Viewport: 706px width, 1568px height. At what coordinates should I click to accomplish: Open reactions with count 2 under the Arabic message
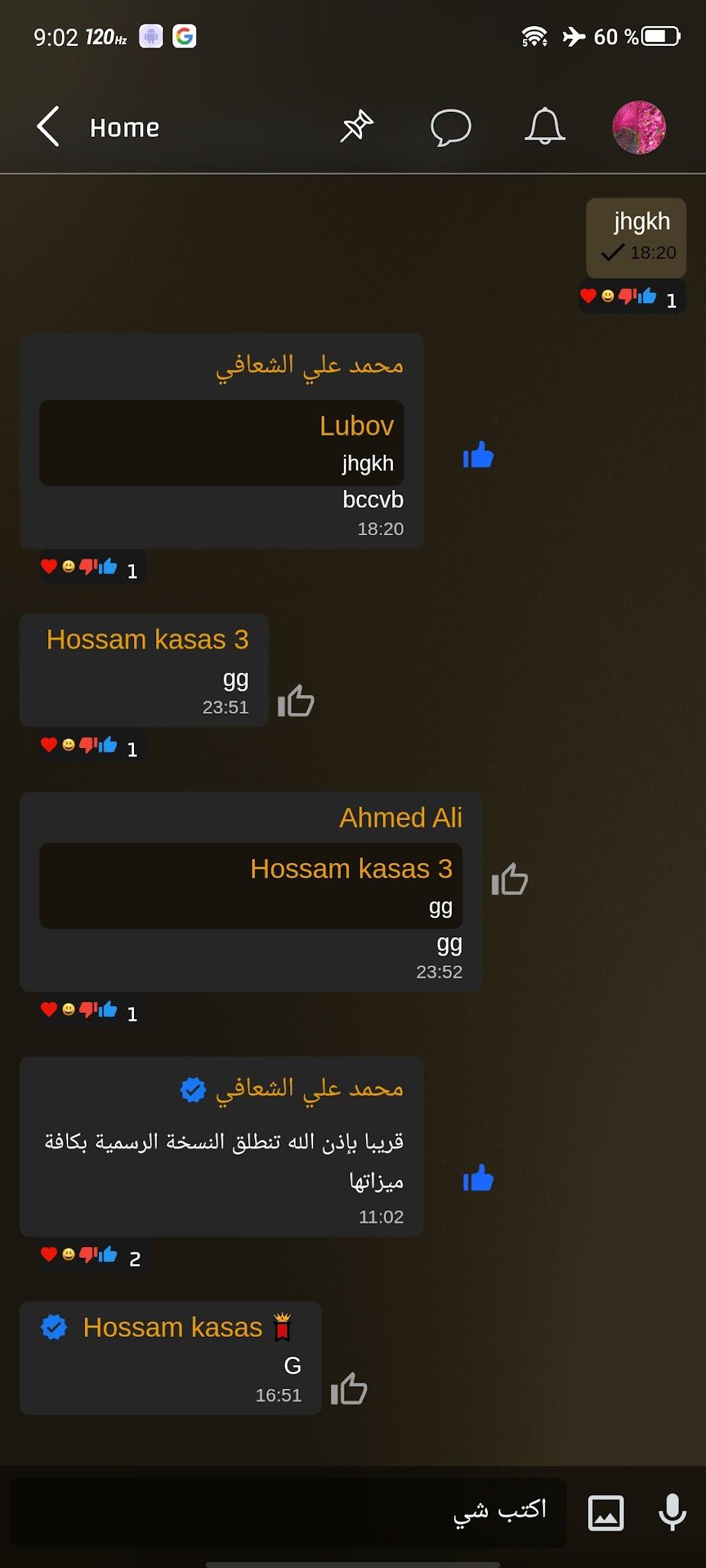[x=90, y=1256]
